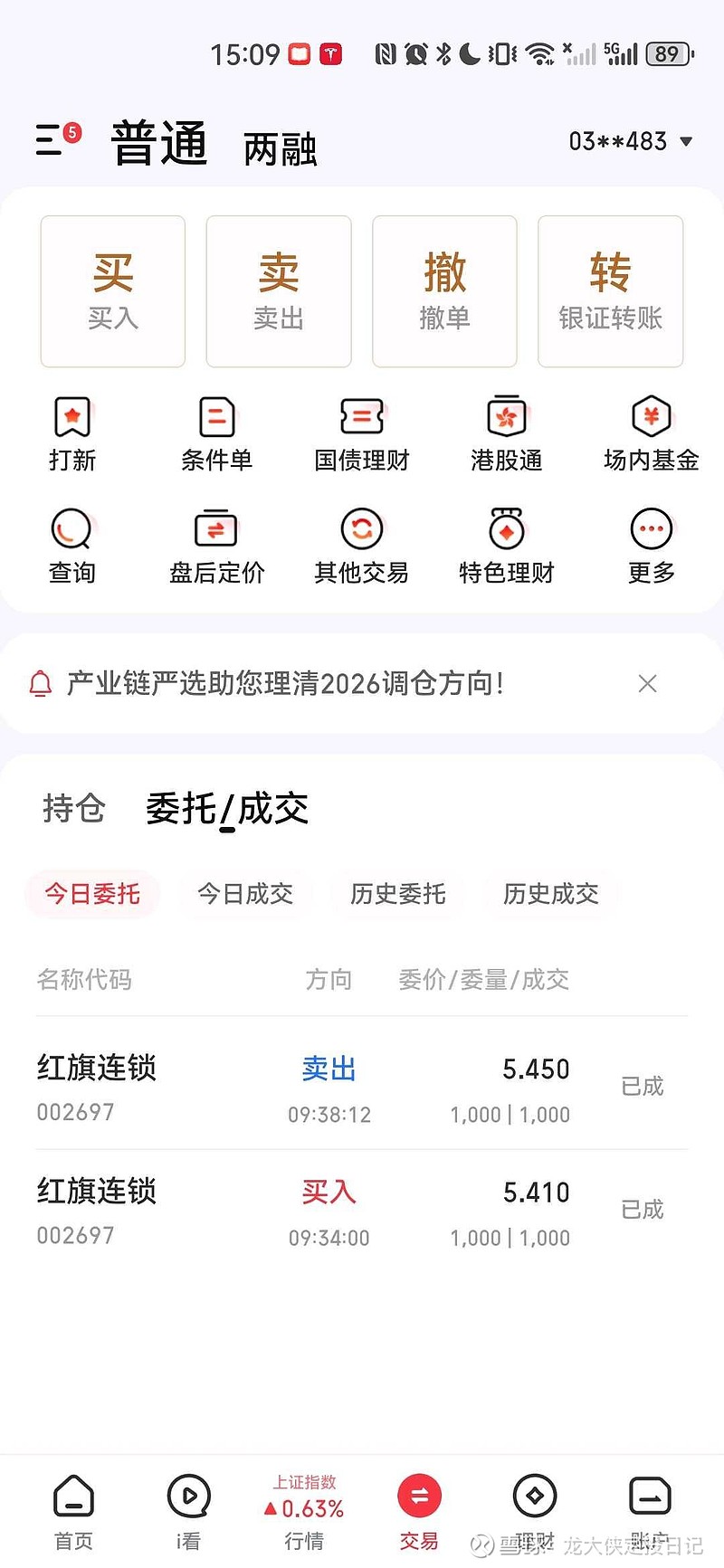Open the 特色理财 featured finance icon
This screenshot has width=724, height=1568.
pos(505,545)
